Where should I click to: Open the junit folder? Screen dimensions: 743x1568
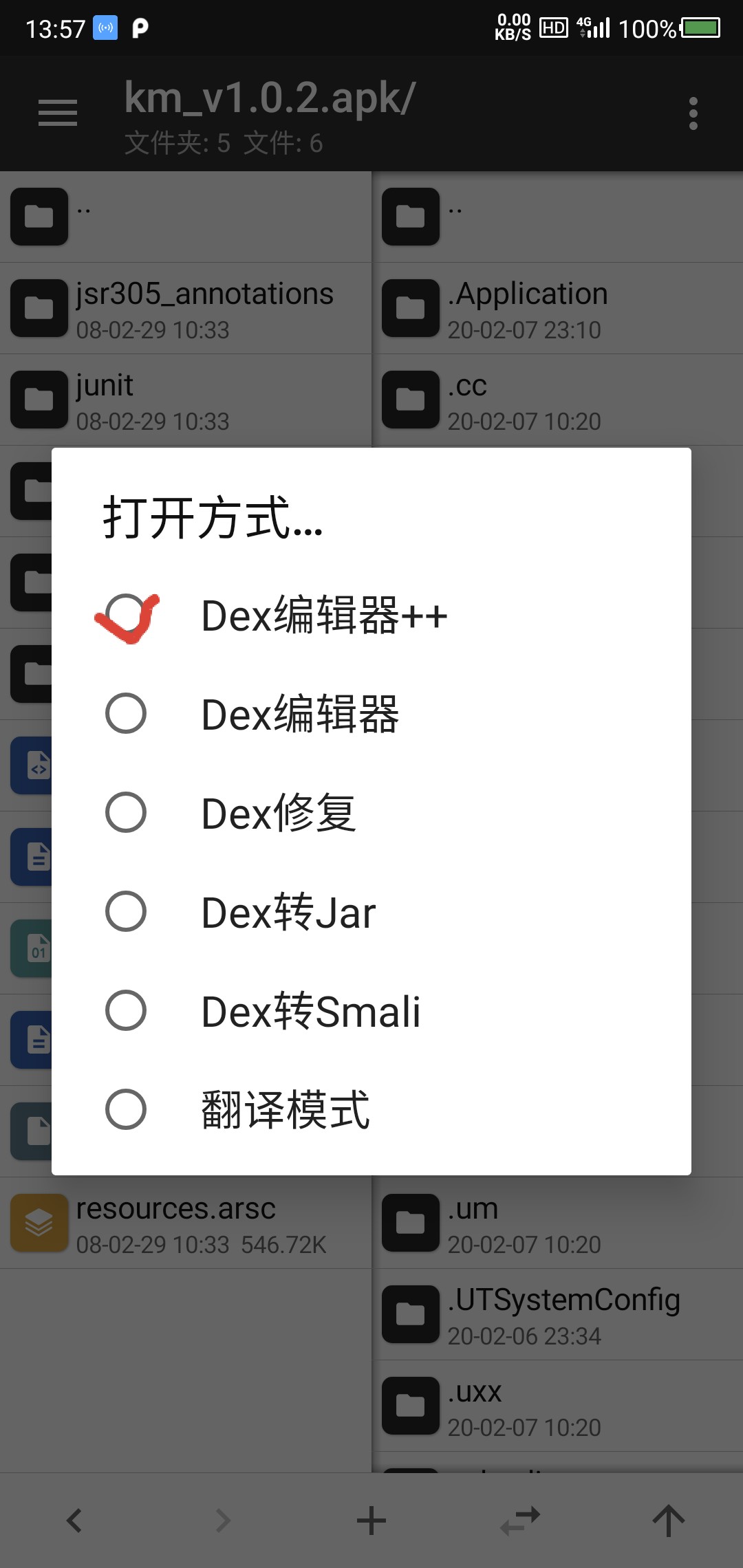[186, 400]
